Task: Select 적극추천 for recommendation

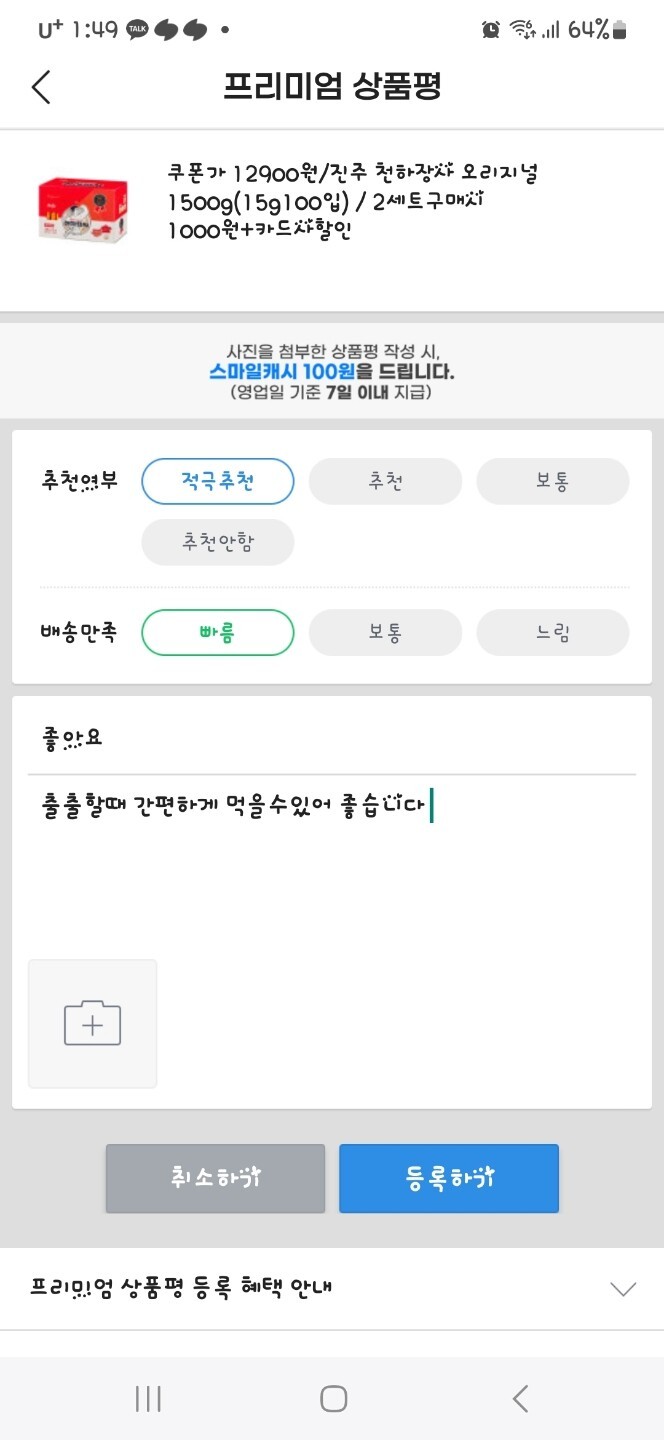Action: (218, 482)
